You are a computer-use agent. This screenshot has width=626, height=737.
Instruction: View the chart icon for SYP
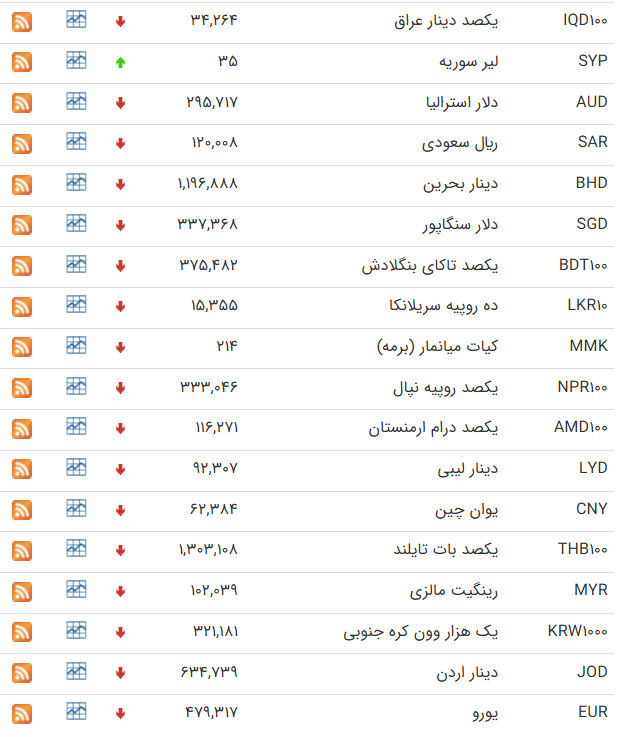coord(76,61)
